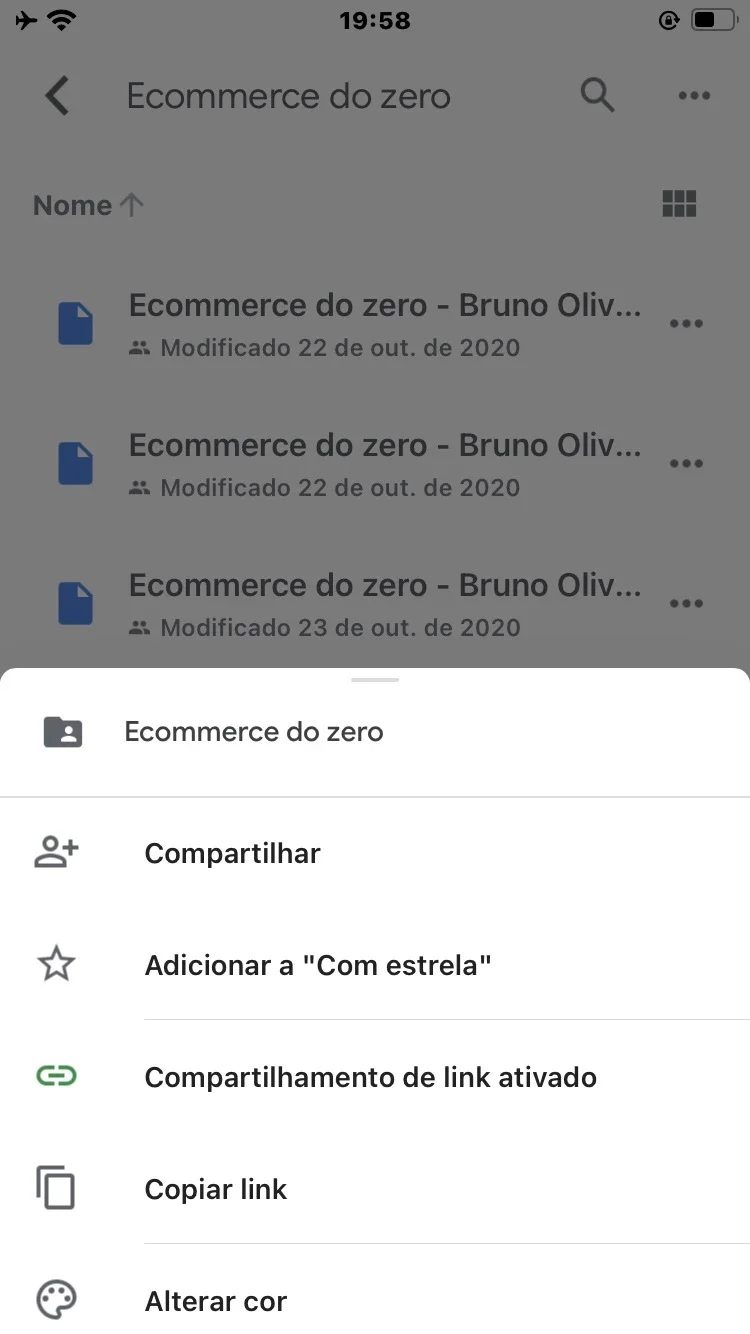Add folder to "Com estrela"

(x=375, y=965)
